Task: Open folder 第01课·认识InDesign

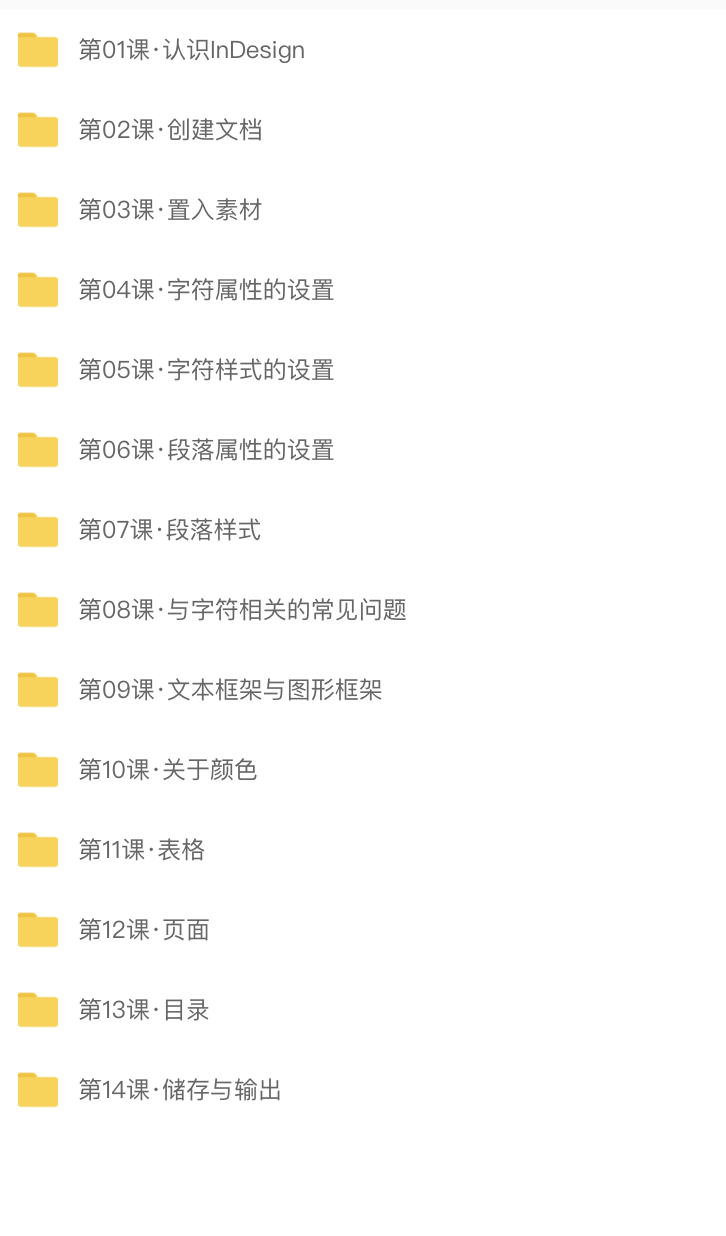Action: (x=191, y=50)
